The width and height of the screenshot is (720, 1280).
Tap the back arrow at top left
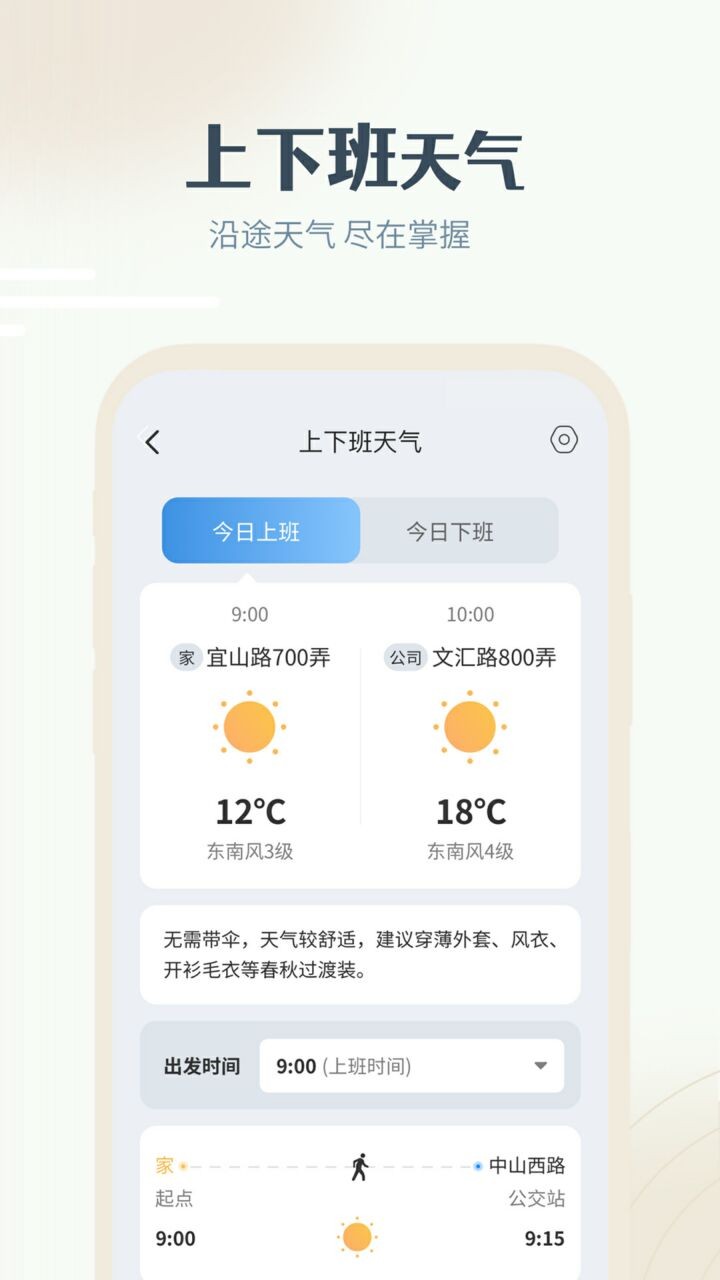(150, 440)
